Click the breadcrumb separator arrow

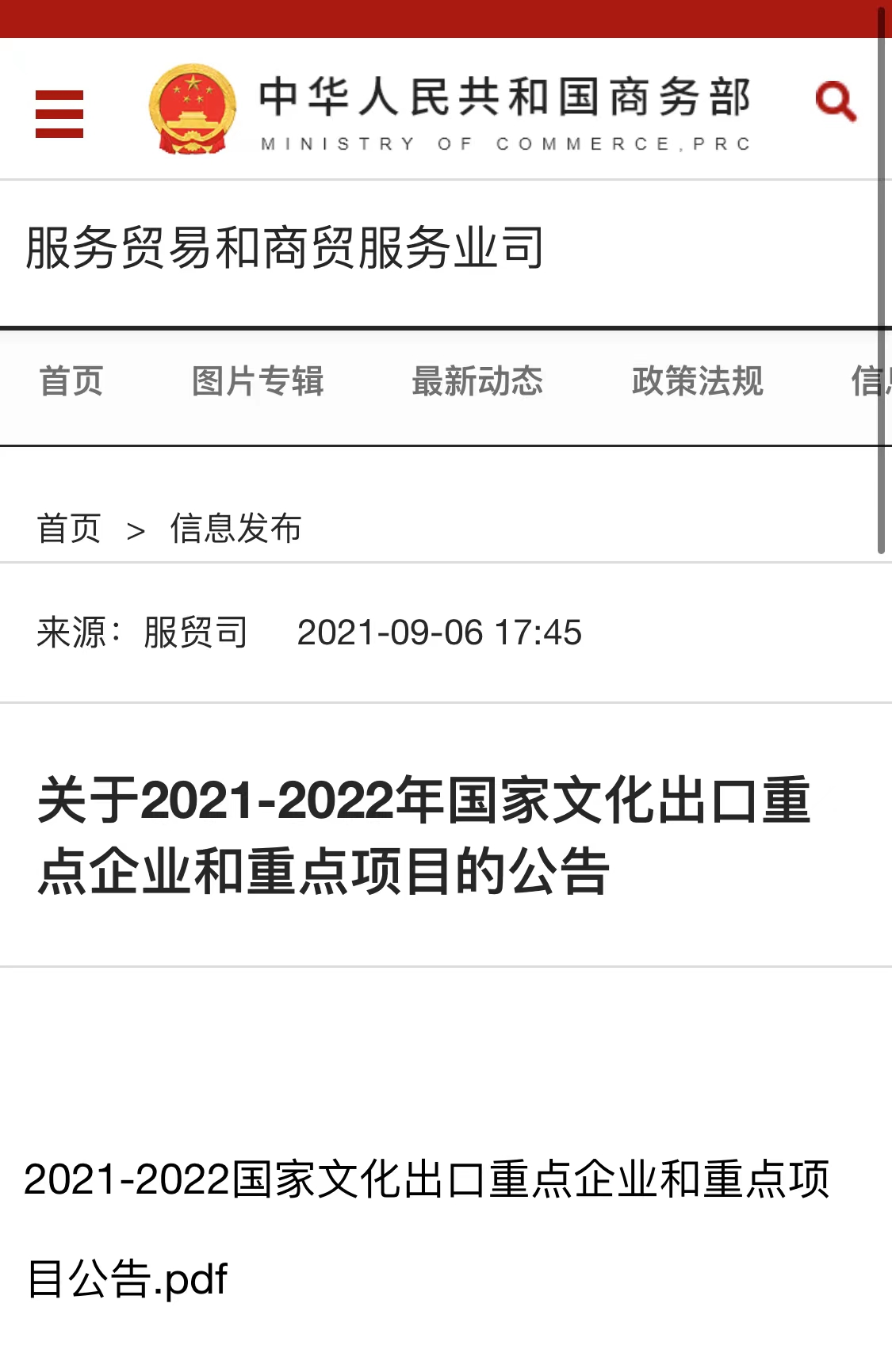[136, 529]
